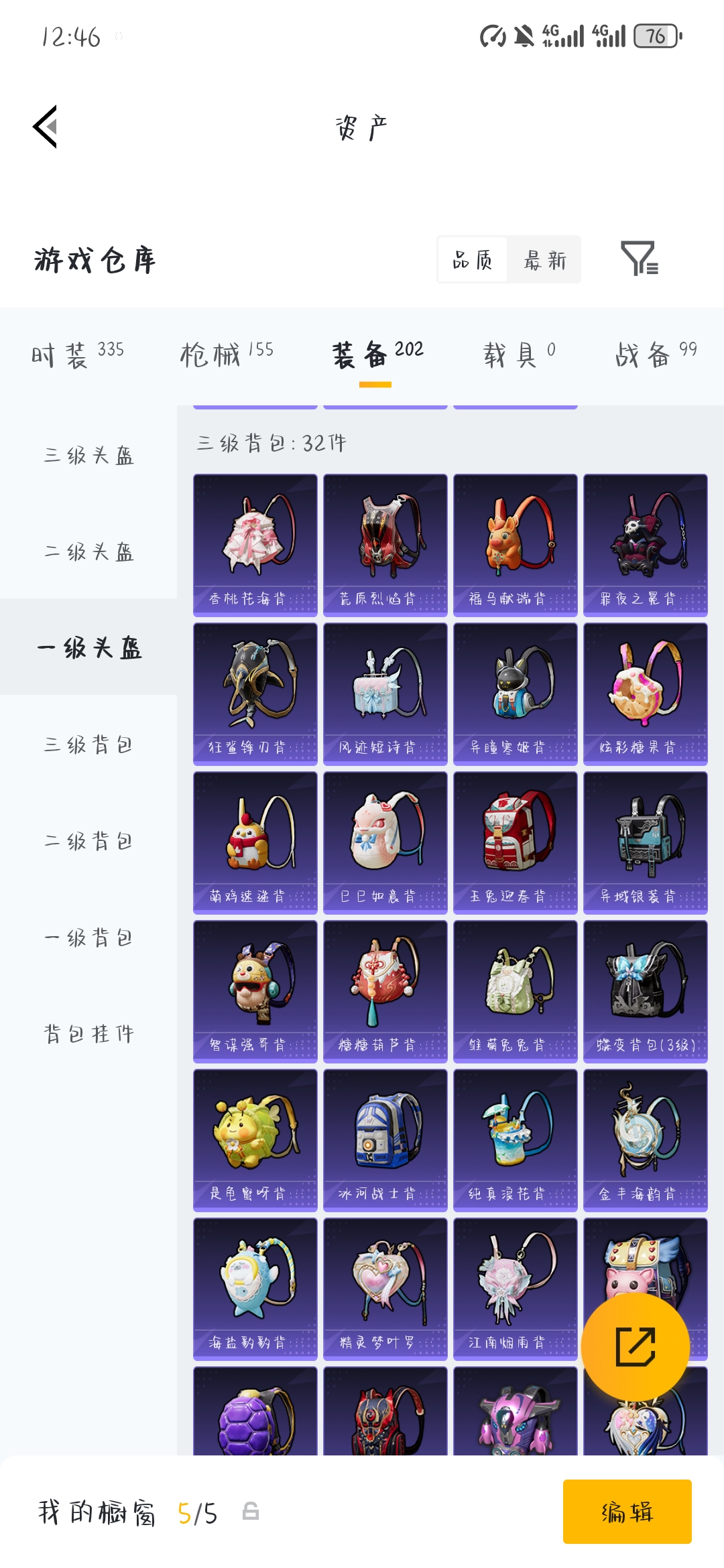Open the filter icon beside 最新
Viewport: 724px width, 1568px height.
[x=640, y=259]
